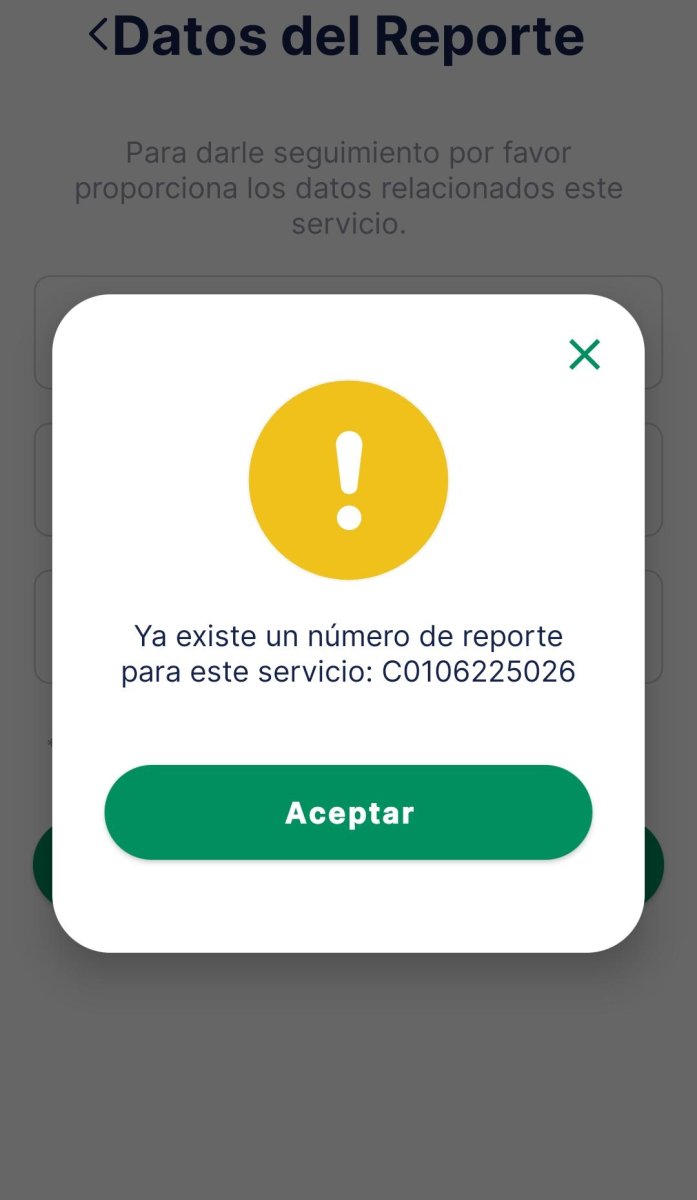Confirm with the Aceptar button
697x1200 pixels.
click(348, 812)
